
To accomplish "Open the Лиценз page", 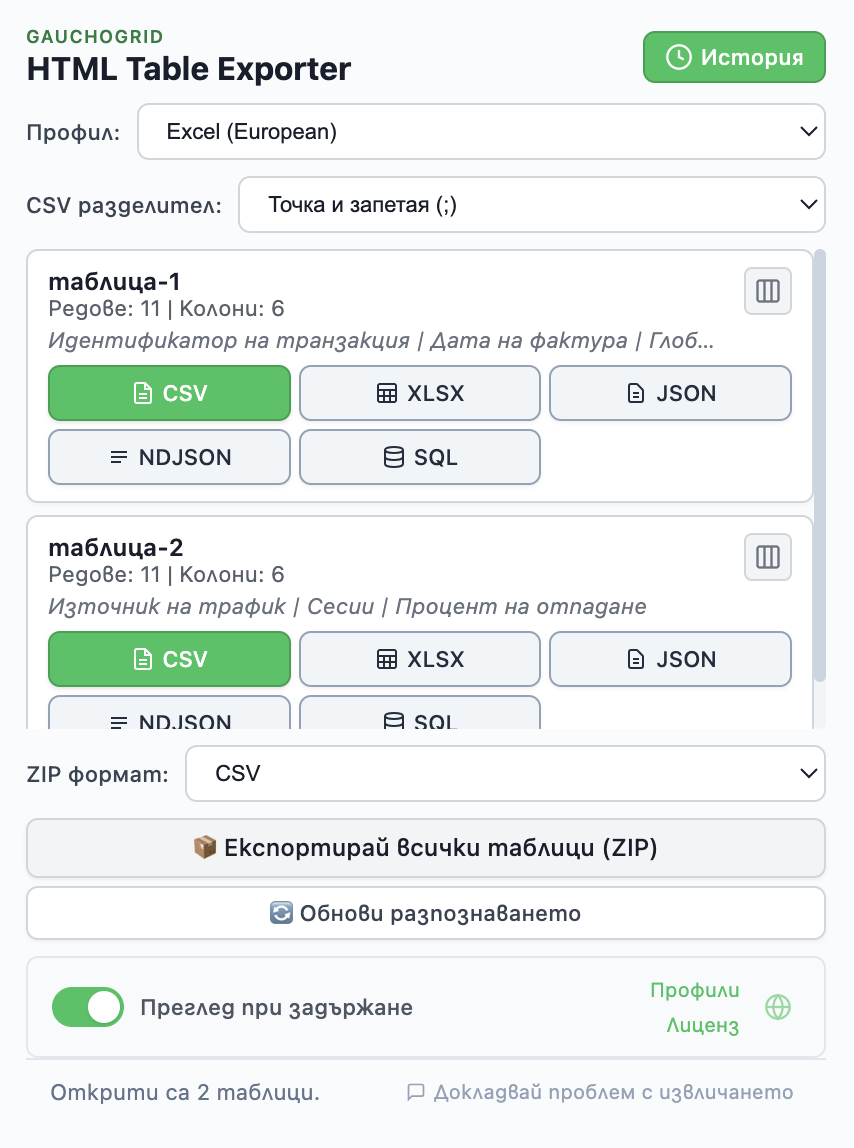I will pyautogui.click(x=703, y=1025).
